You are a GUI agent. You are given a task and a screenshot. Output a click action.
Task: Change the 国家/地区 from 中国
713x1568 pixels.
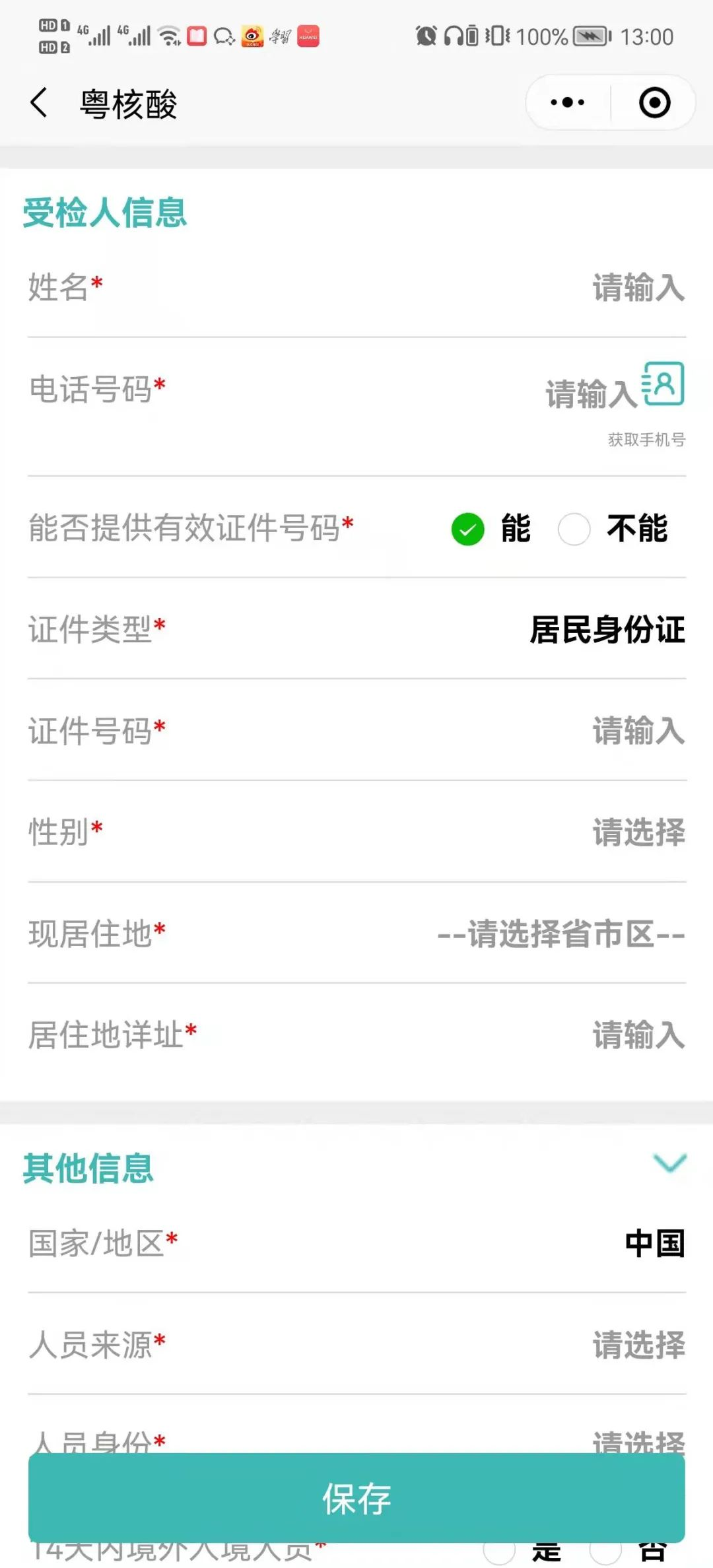[654, 1244]
